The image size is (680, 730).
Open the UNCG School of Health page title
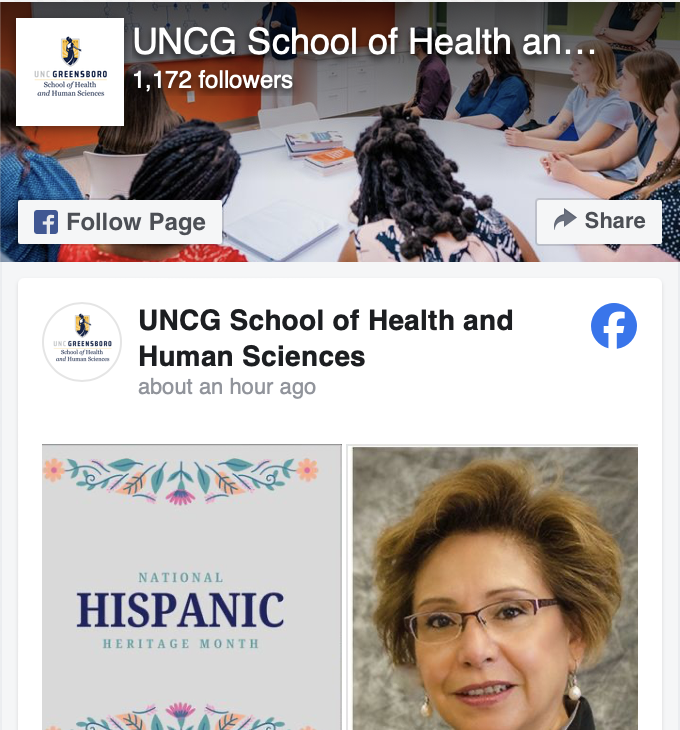coord(364,43)
